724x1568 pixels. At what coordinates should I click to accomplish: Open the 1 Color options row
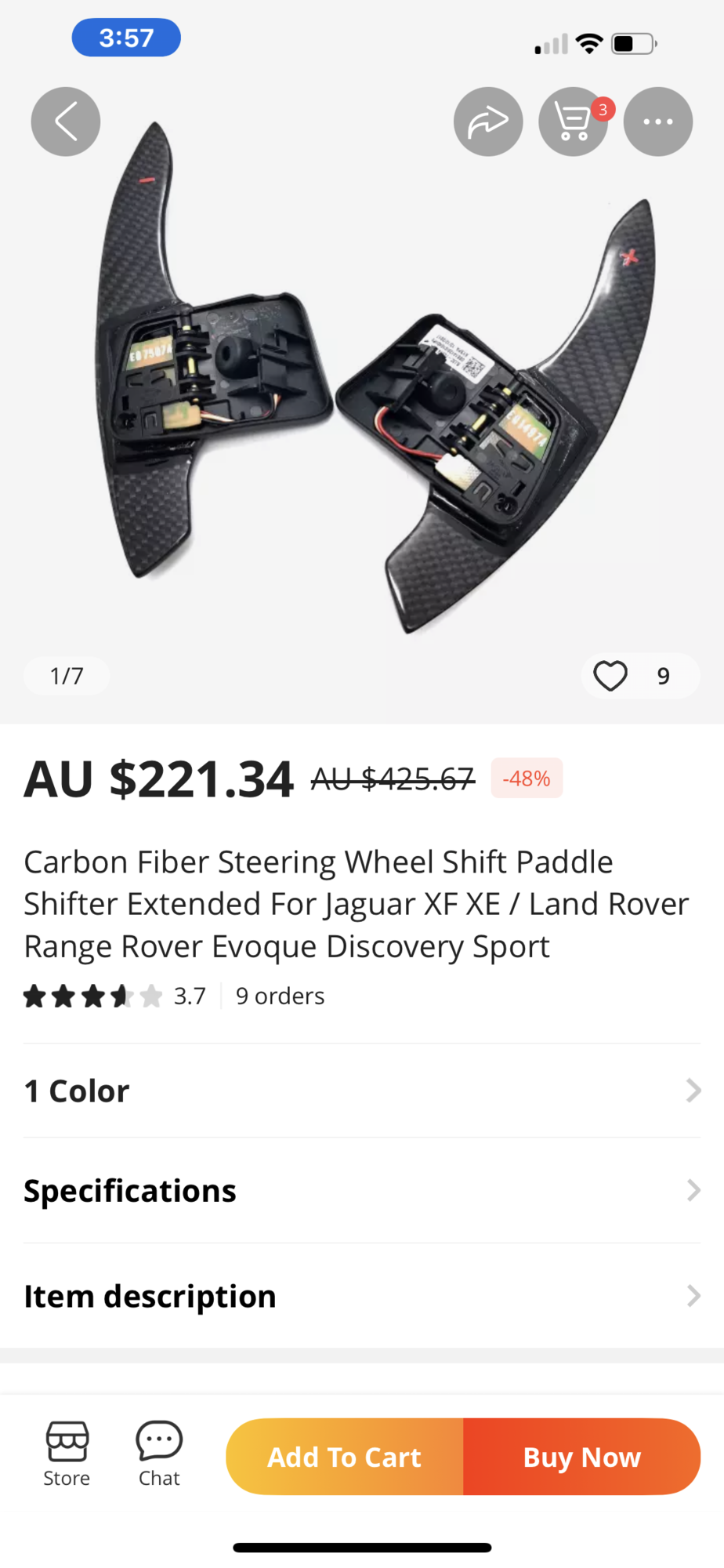click(362, 1091)
